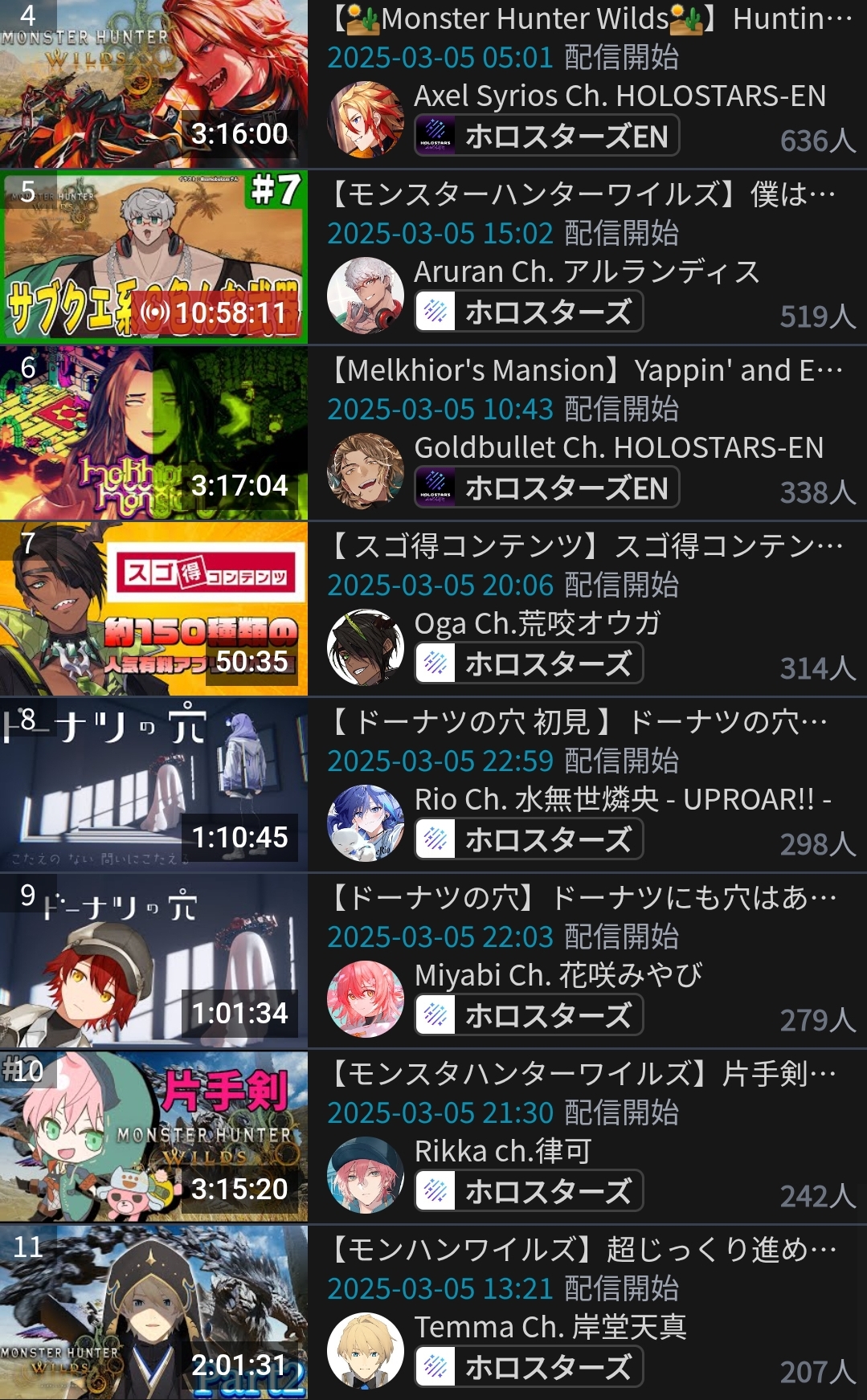
Task: Open Miyabi's ドーナツの穴 stream thumbnail
Action: coord(153,961)
